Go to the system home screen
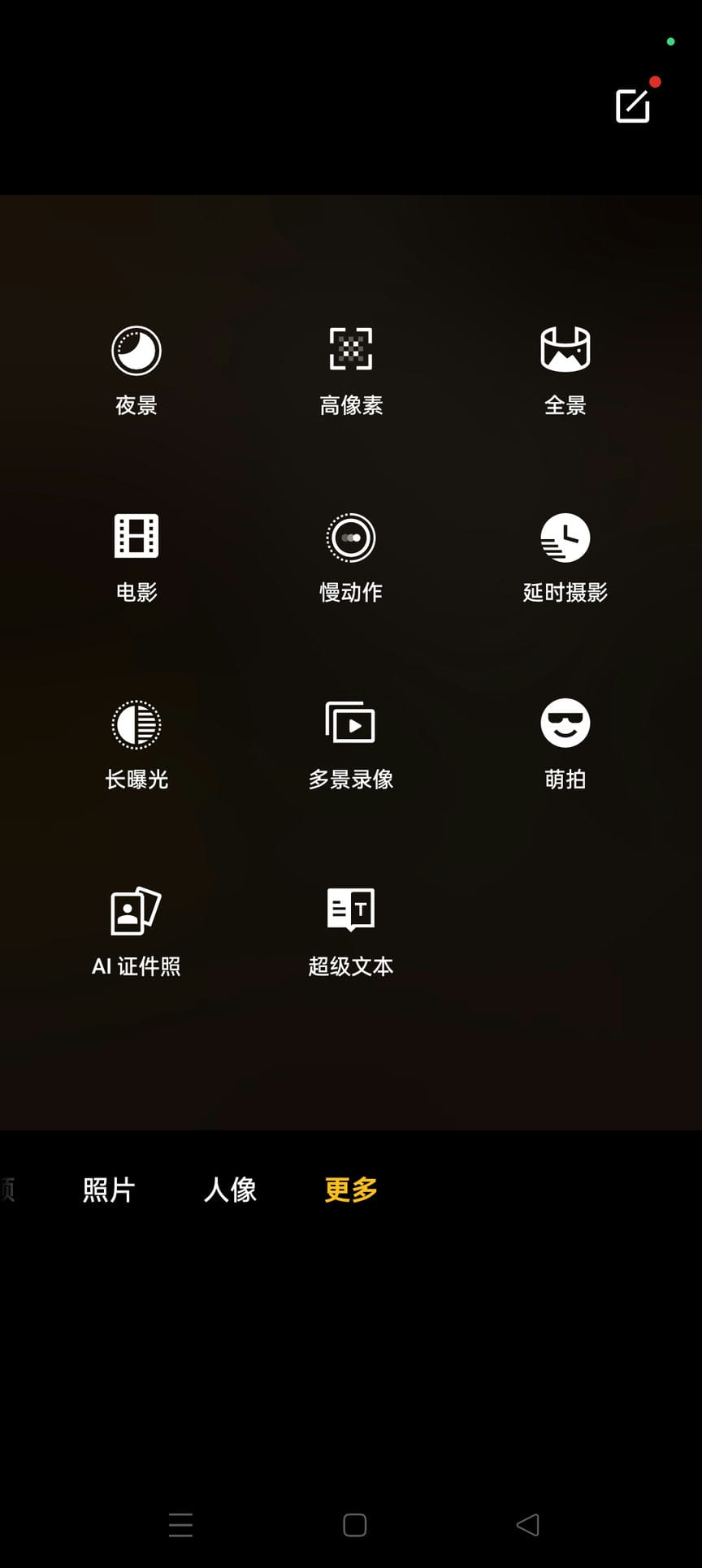 pyautogui.click(x=355, y=1524)
